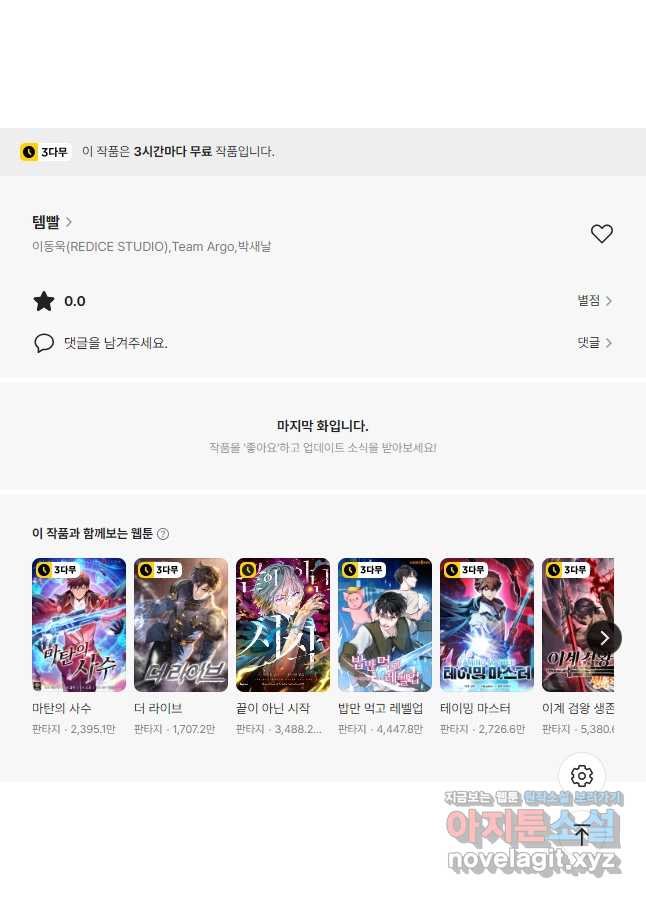This screenshot has width=646, height=898.
Task: Open the 밥만 먹고 레벨업 webtoon
Action: tap(385, 625)
